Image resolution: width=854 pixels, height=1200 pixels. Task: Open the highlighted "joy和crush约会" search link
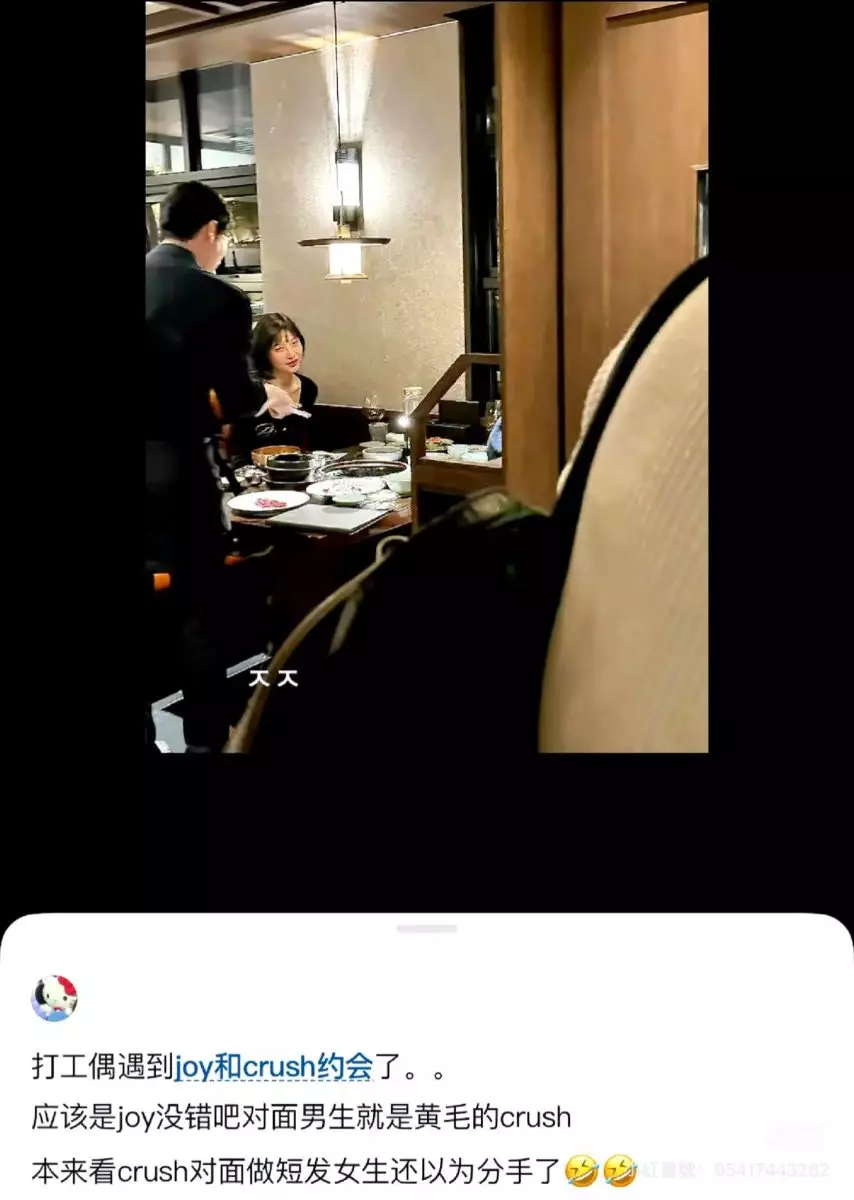tap(273, 1066)
